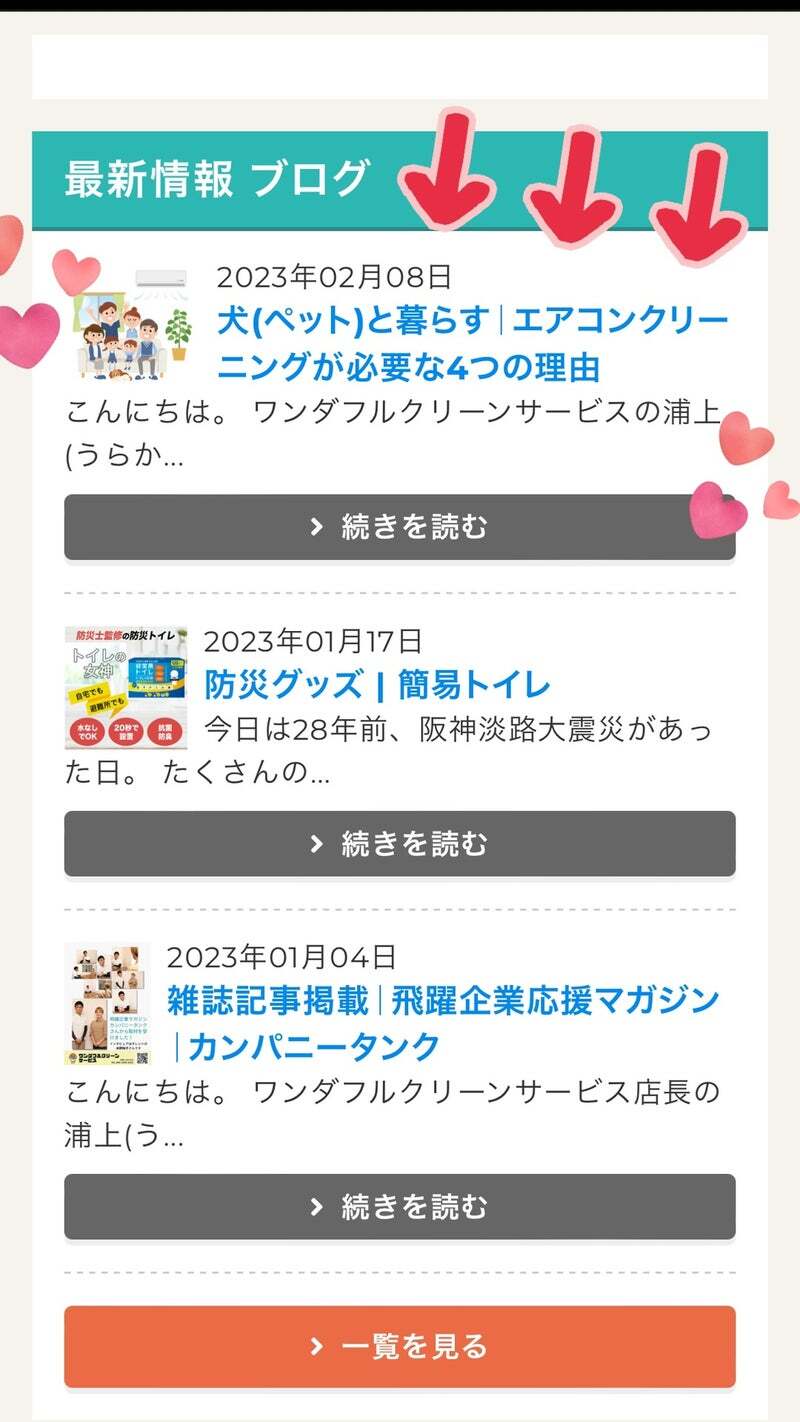
Task: Open the magazine feature thumbnail image
Action: (107, 1003)
